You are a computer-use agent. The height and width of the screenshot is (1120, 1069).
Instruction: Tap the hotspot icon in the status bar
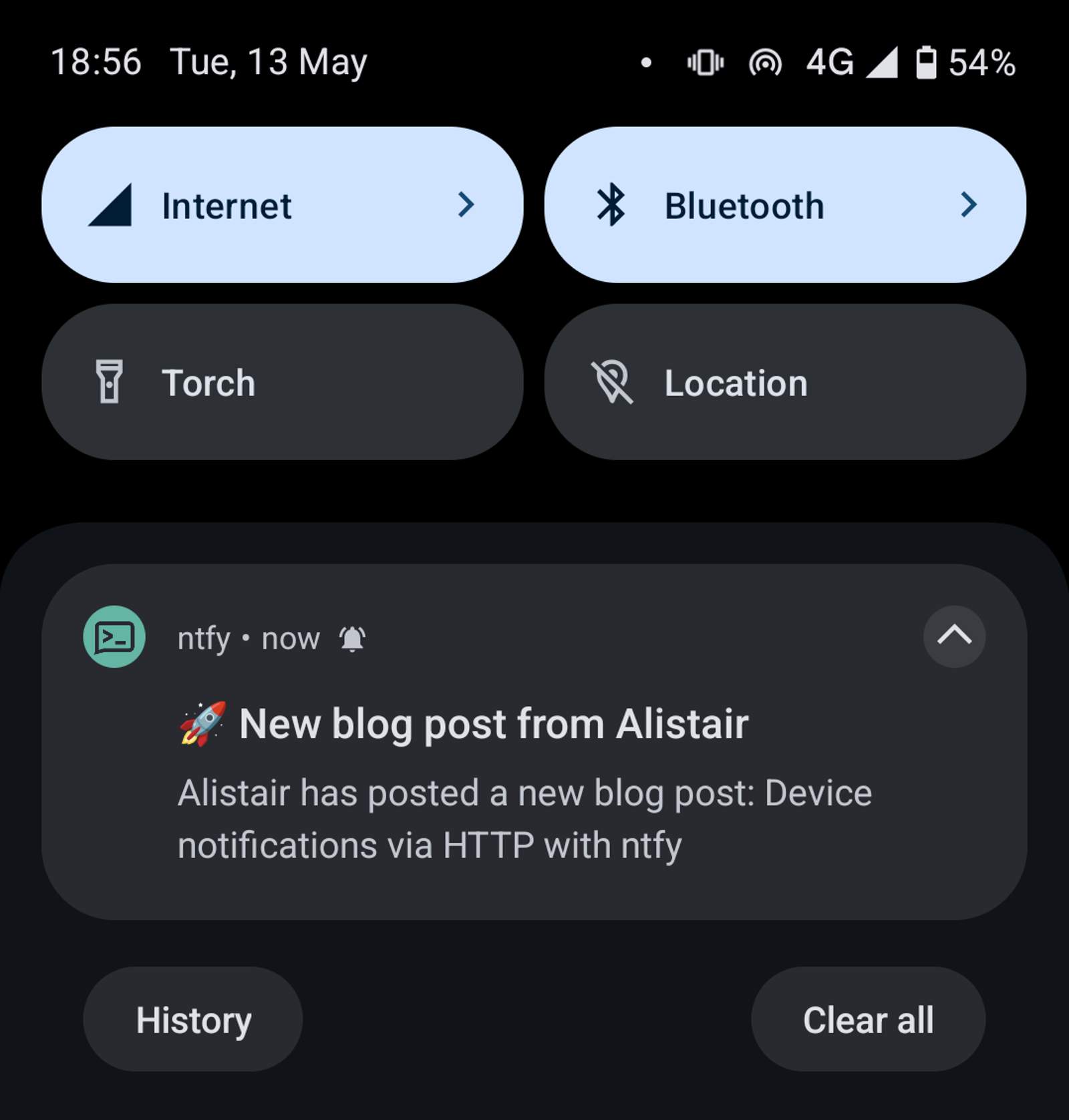point(766,62)
